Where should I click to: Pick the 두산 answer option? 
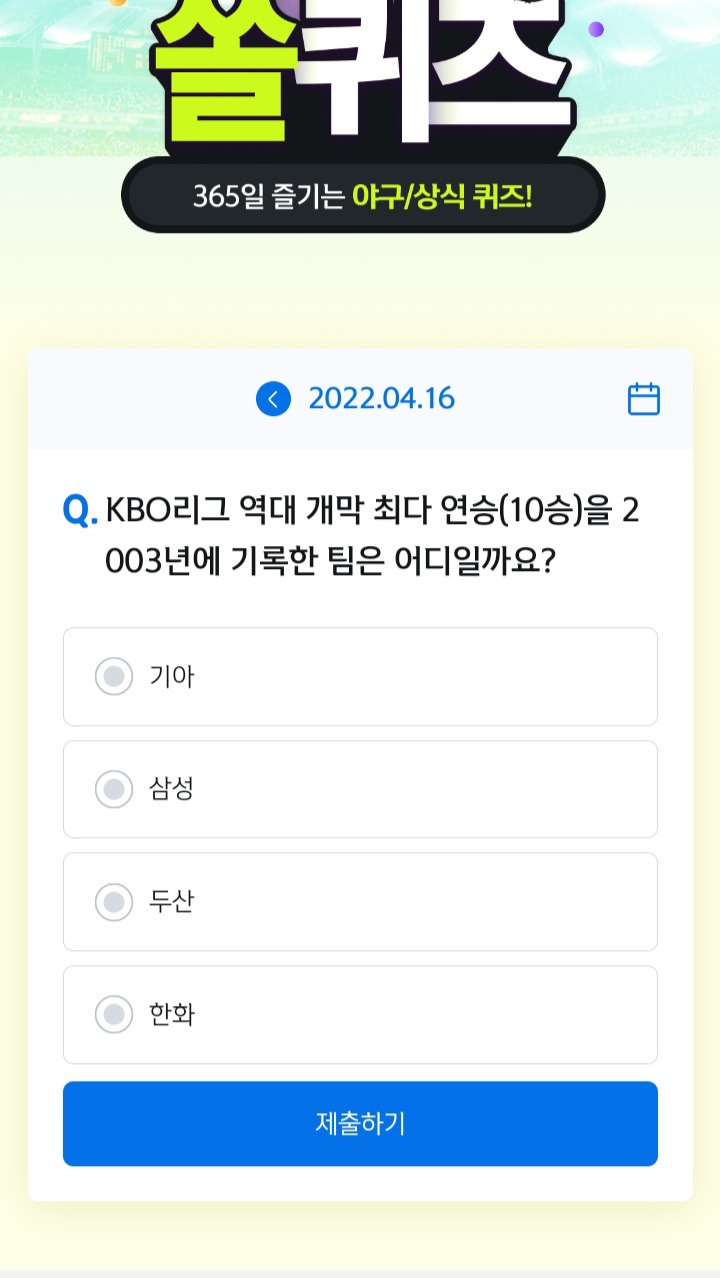click(x=360, y=902)
